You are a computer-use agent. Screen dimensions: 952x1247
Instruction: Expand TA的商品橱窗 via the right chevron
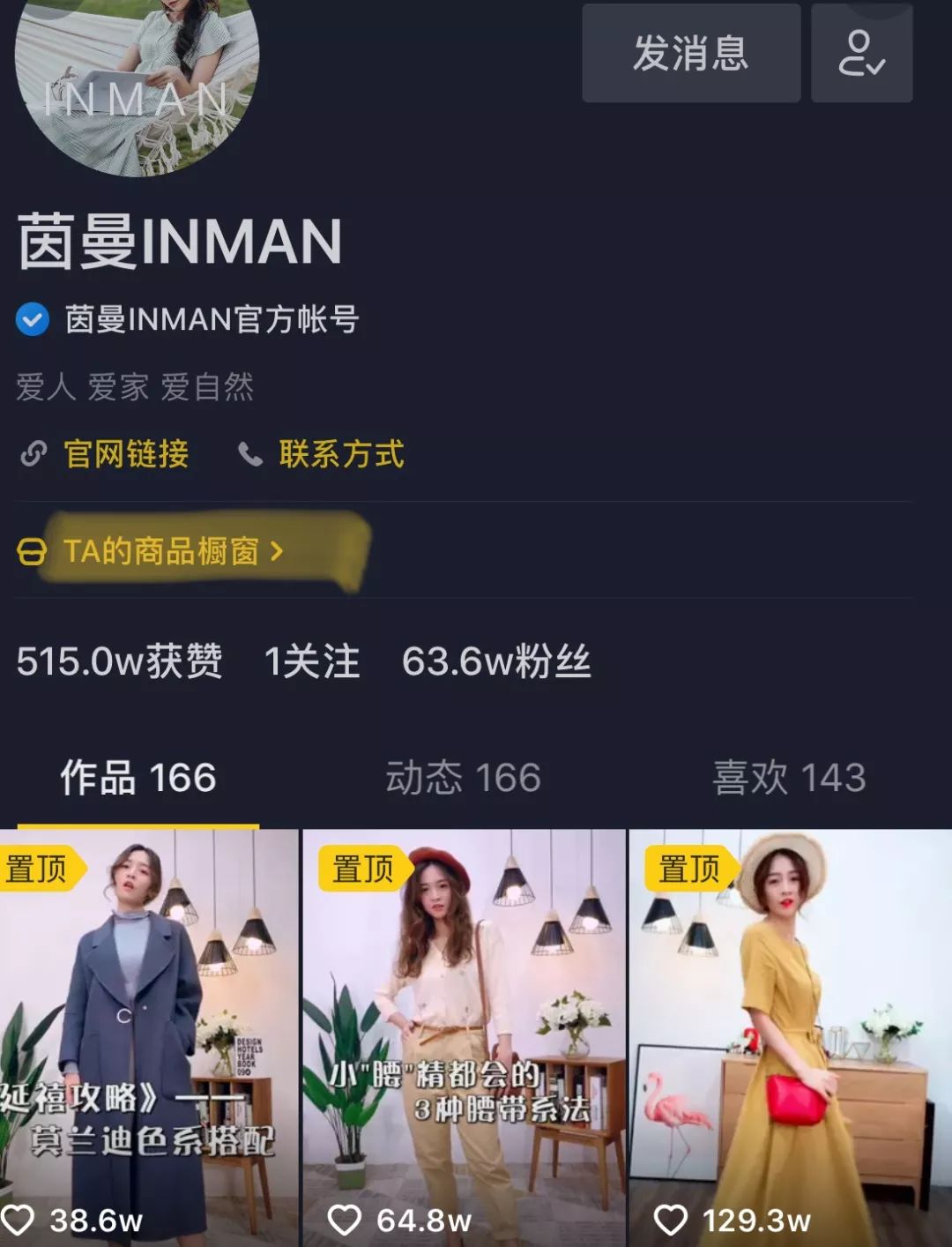coord(280,551)
